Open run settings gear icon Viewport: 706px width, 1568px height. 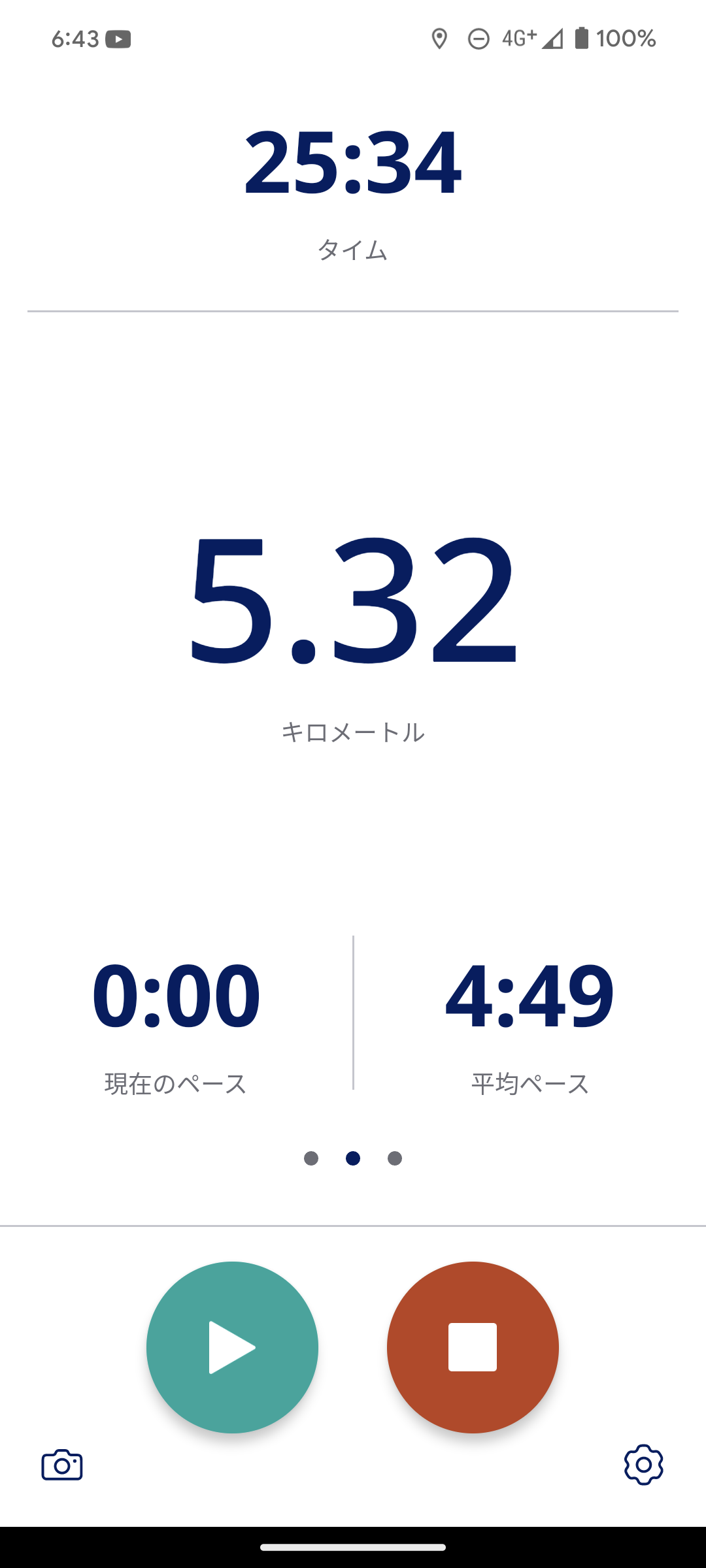coord(643,1465)
